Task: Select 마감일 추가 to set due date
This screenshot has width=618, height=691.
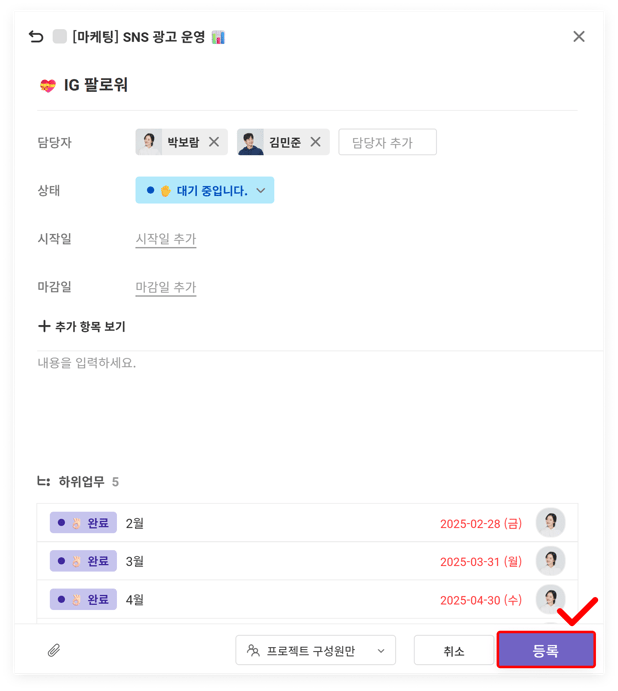Action: click(166, 287)
